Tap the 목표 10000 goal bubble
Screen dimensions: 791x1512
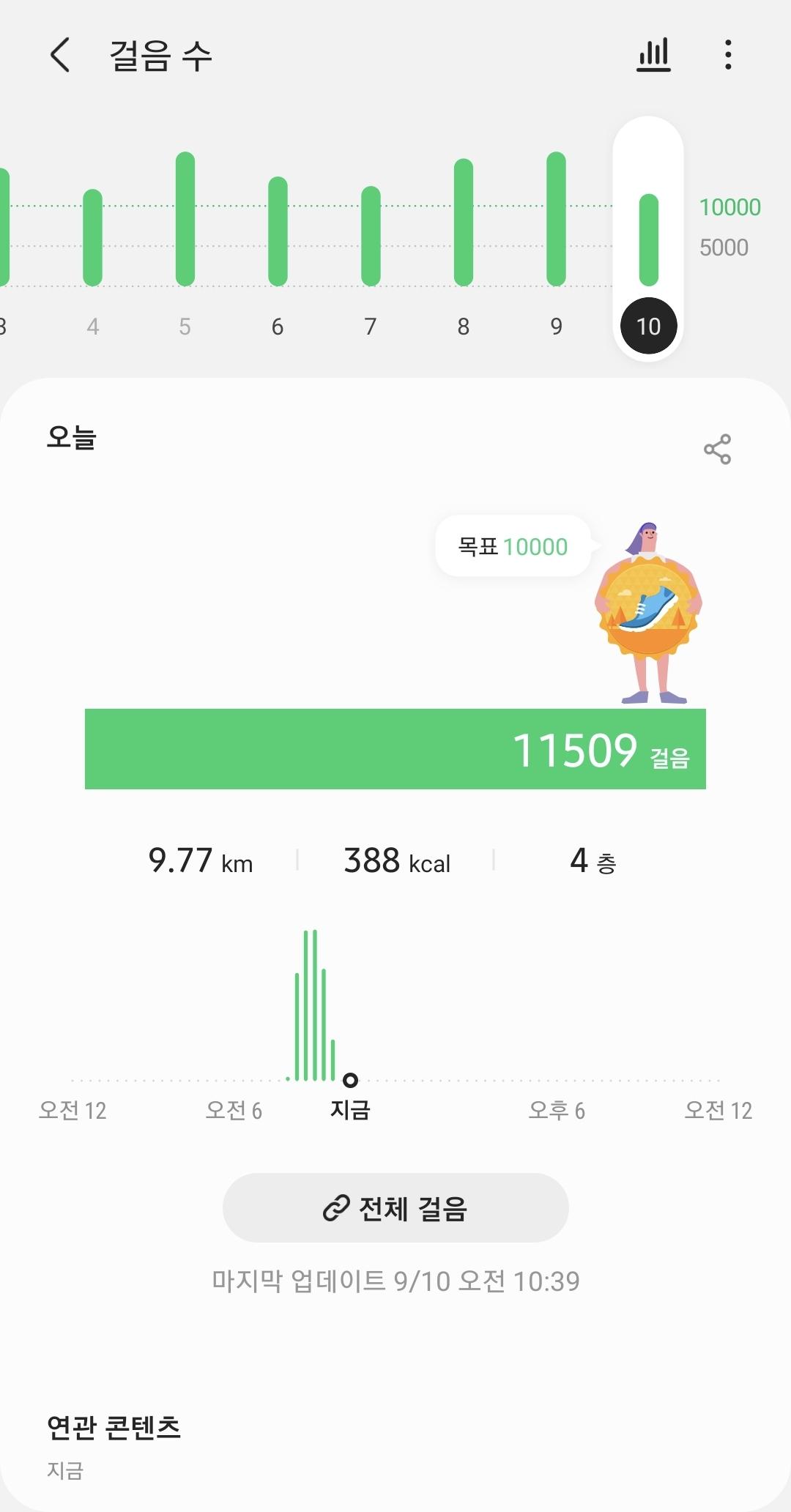point(513,546)
